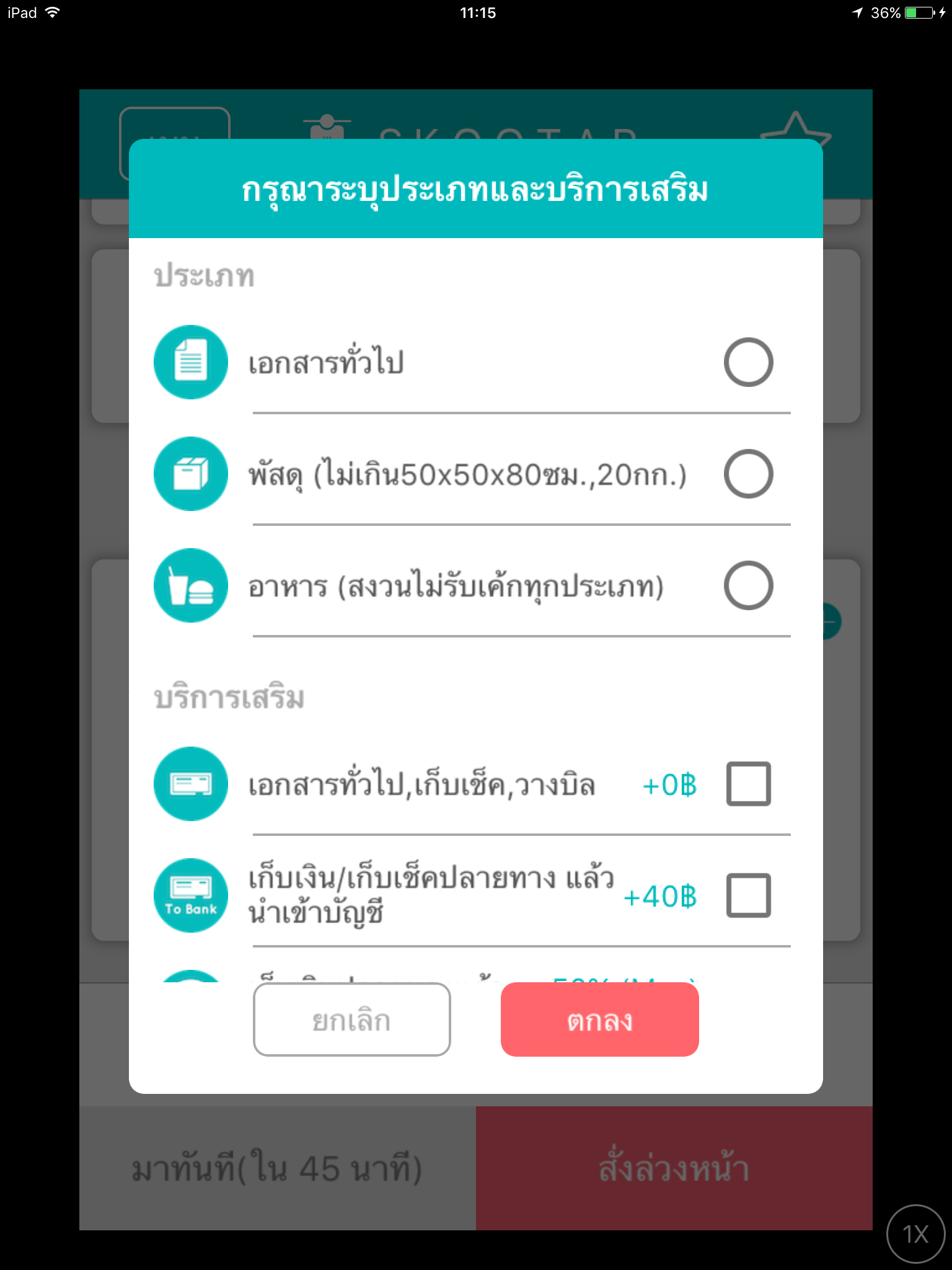Select the เอกสารทั่วไป type radio button
Viewport: 952px width, 1270px height.
click(x=748, y=362)
